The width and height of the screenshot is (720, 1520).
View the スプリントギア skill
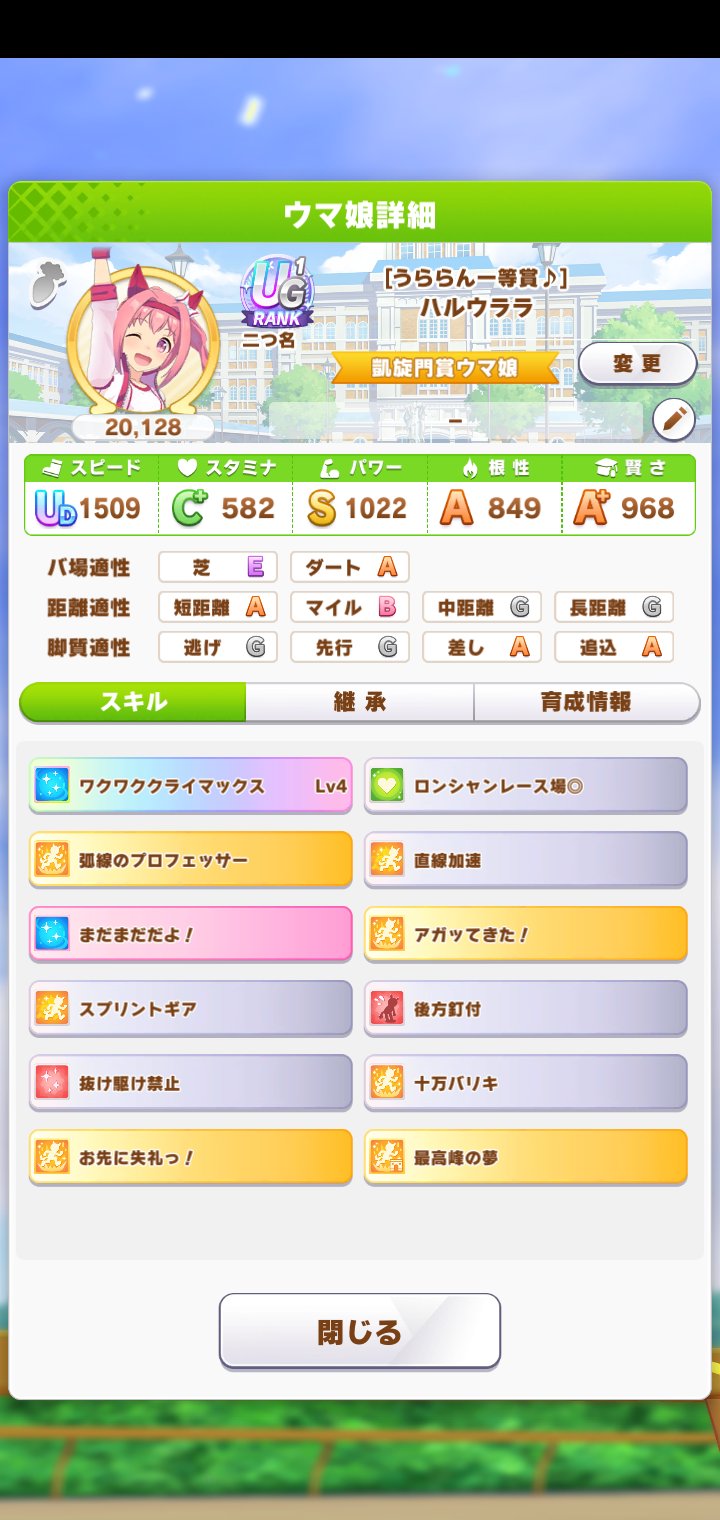pos(191,1009)
